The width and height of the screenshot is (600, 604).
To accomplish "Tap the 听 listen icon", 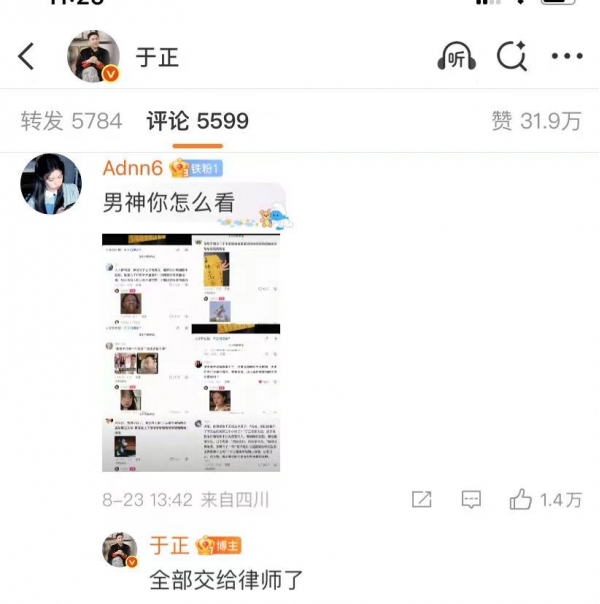I will coord(456,57).
